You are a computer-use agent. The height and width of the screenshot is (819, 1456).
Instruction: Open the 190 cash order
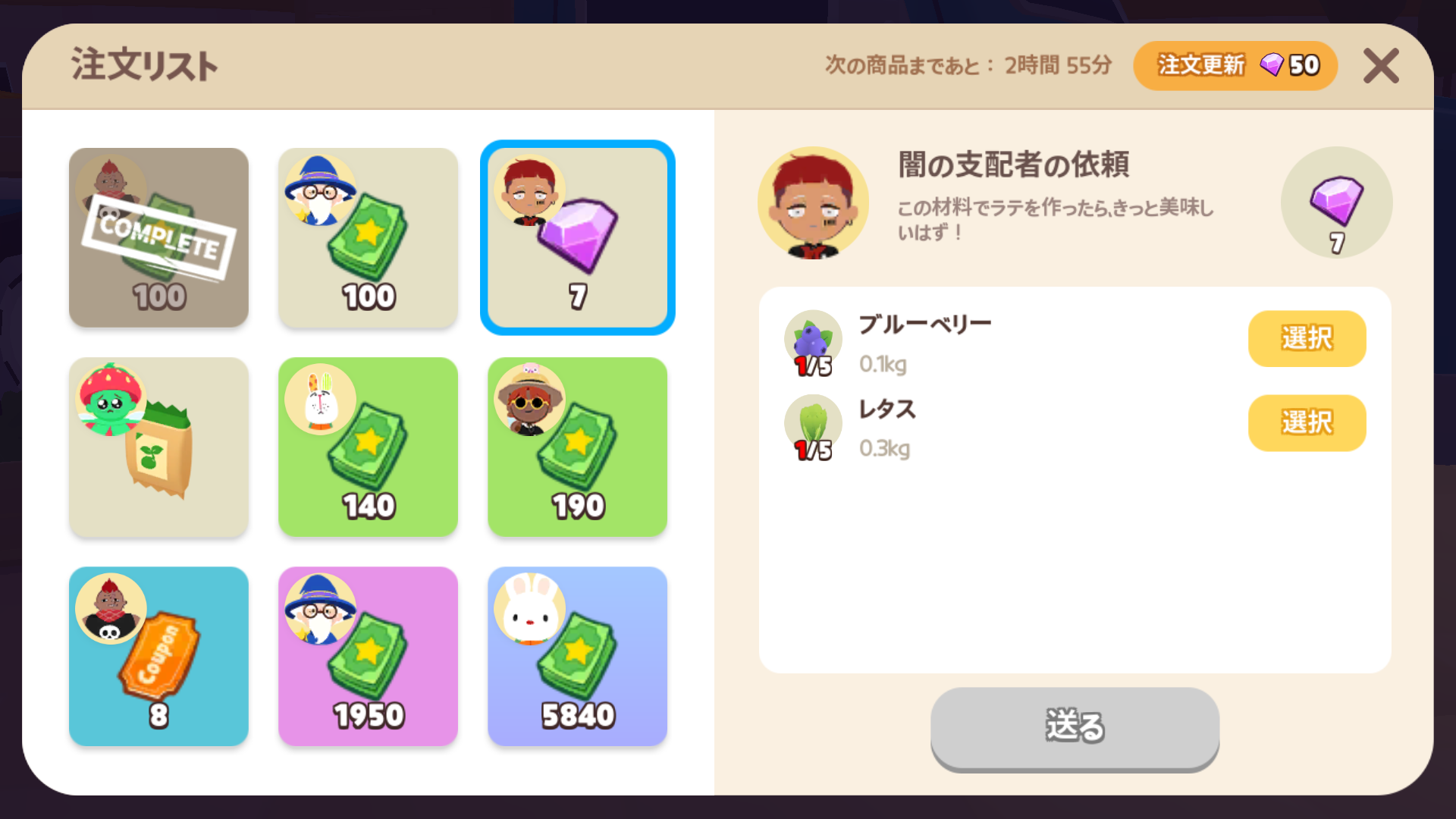coord(577,447)
